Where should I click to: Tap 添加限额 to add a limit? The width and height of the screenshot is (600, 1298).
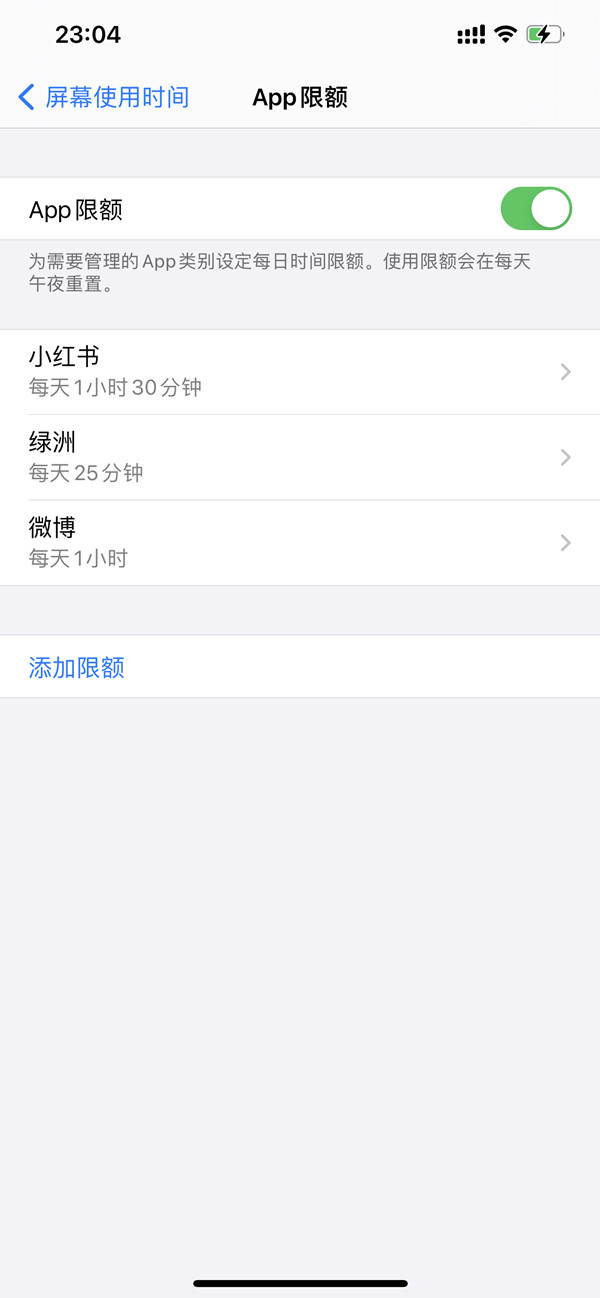tap(77, 667)
